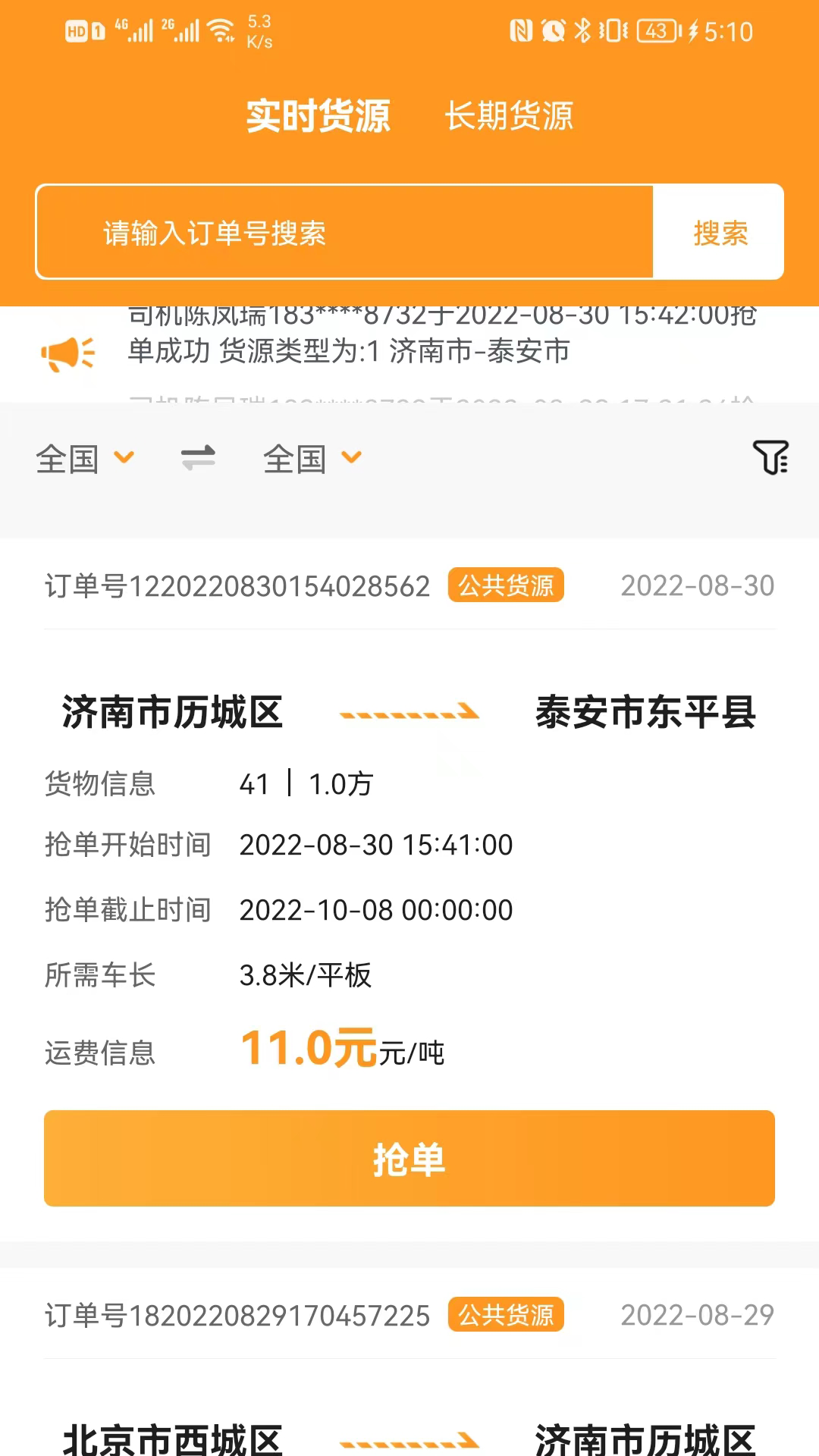Select the 实时货源 tab
The width and height of the screenshot is (819, 1456).
coord(318,115)
